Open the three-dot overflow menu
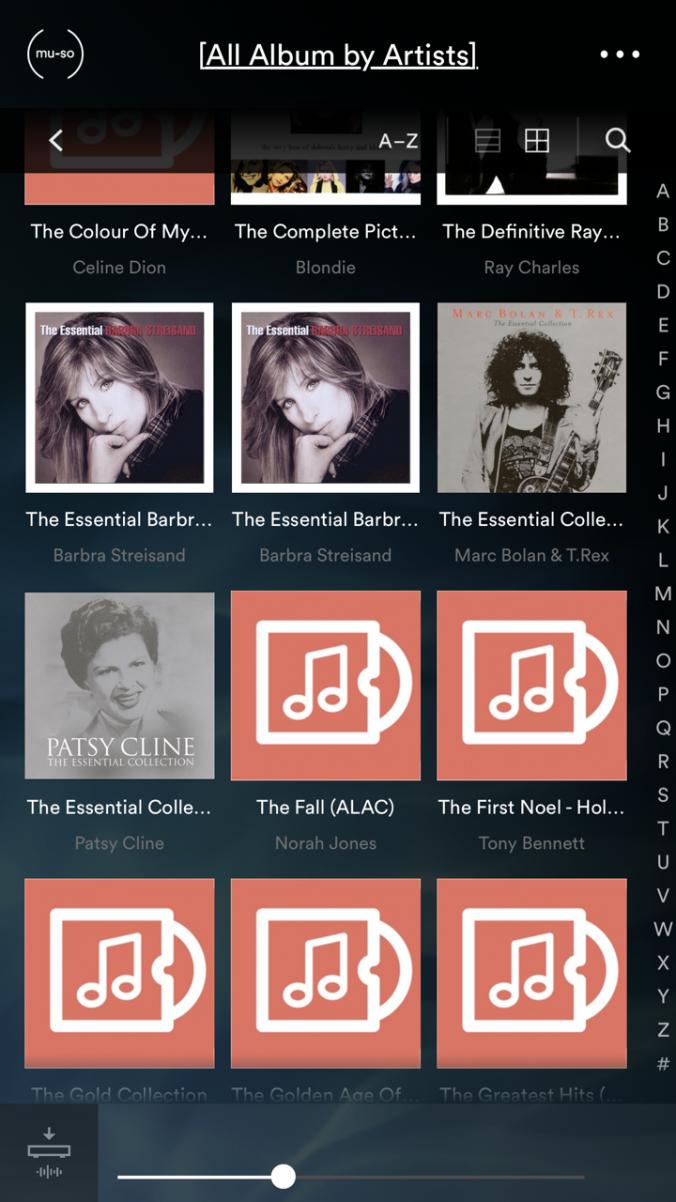676x1202 pixels. pyautogui.click(x=619, y=54)
